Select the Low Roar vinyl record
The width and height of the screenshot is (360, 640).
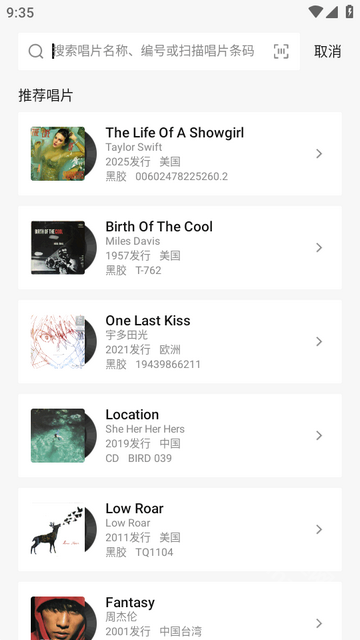[180, 529]
